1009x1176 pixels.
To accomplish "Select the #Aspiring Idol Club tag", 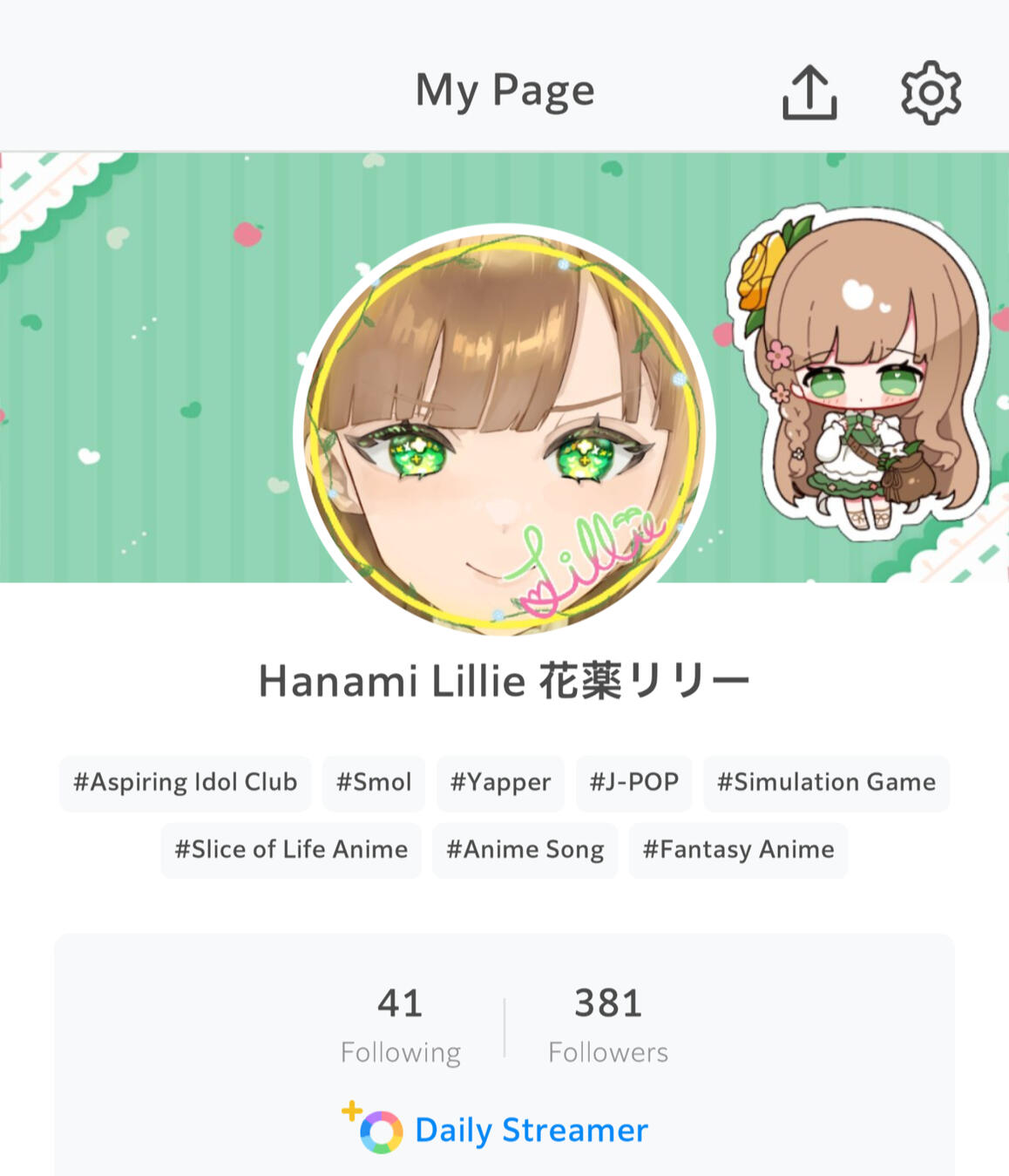I will click(x=184, y=783).
